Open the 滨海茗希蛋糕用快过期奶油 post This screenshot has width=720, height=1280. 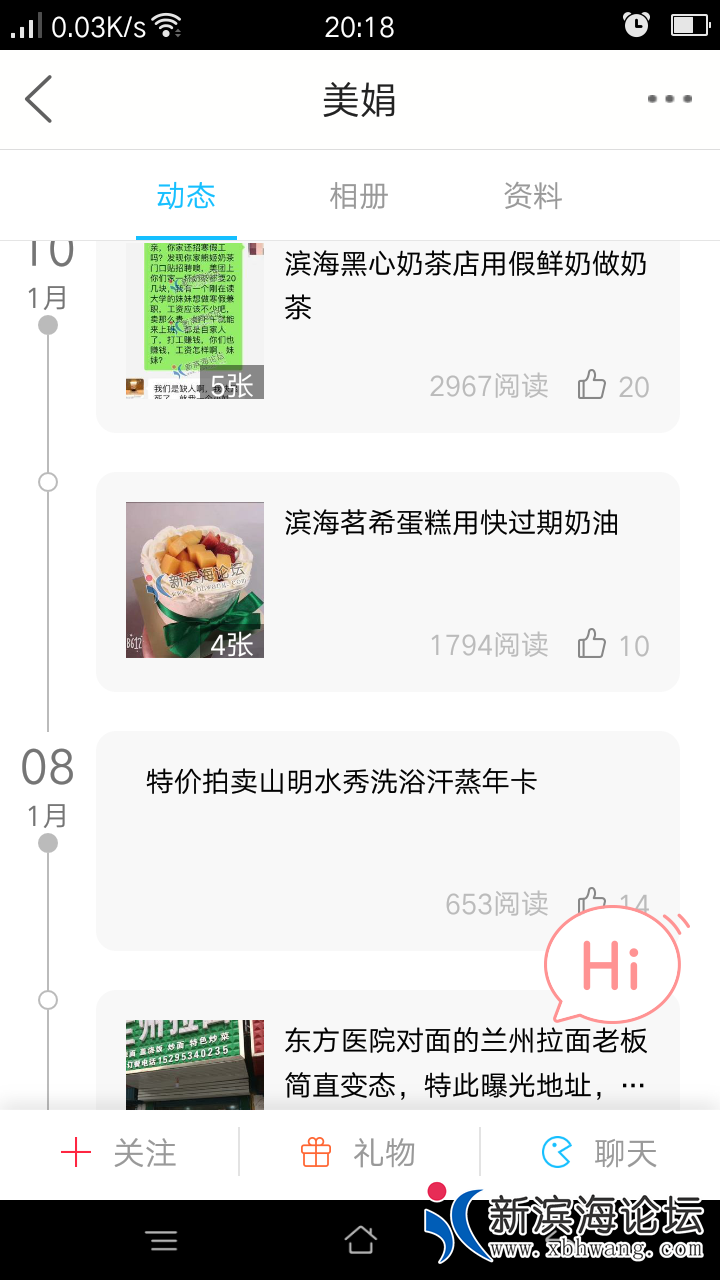pos(451,523)
